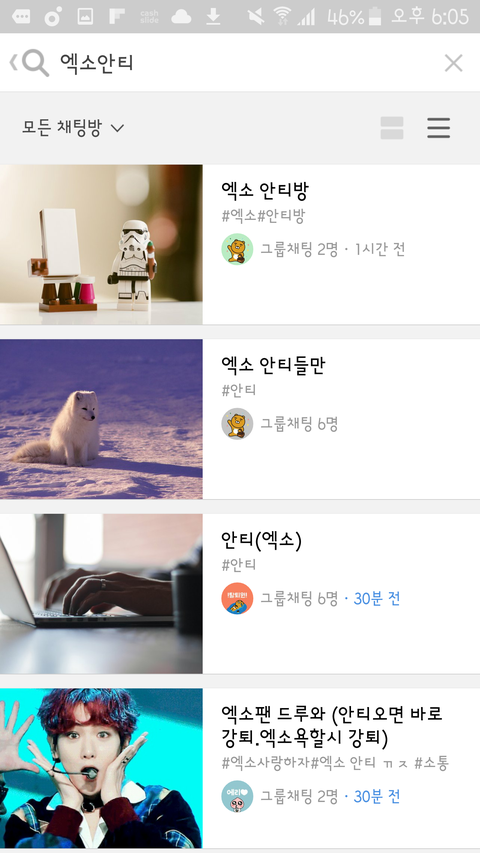Switch to the card view layout
Screen dimensions: 480x853
tap(392, 128)
